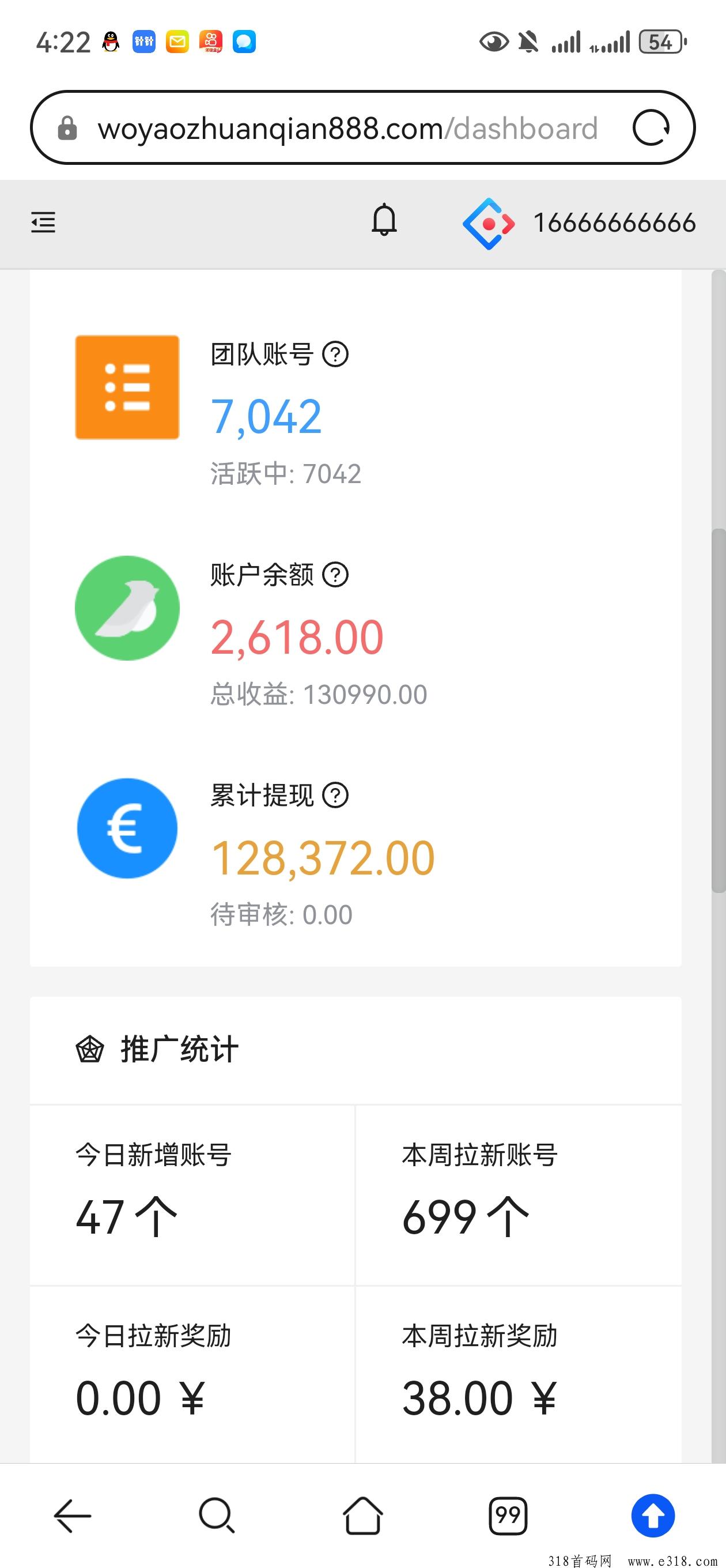This screenshot has width=726, height=1568.
Task: Open the notifications bell
Action: click(384, 221)
